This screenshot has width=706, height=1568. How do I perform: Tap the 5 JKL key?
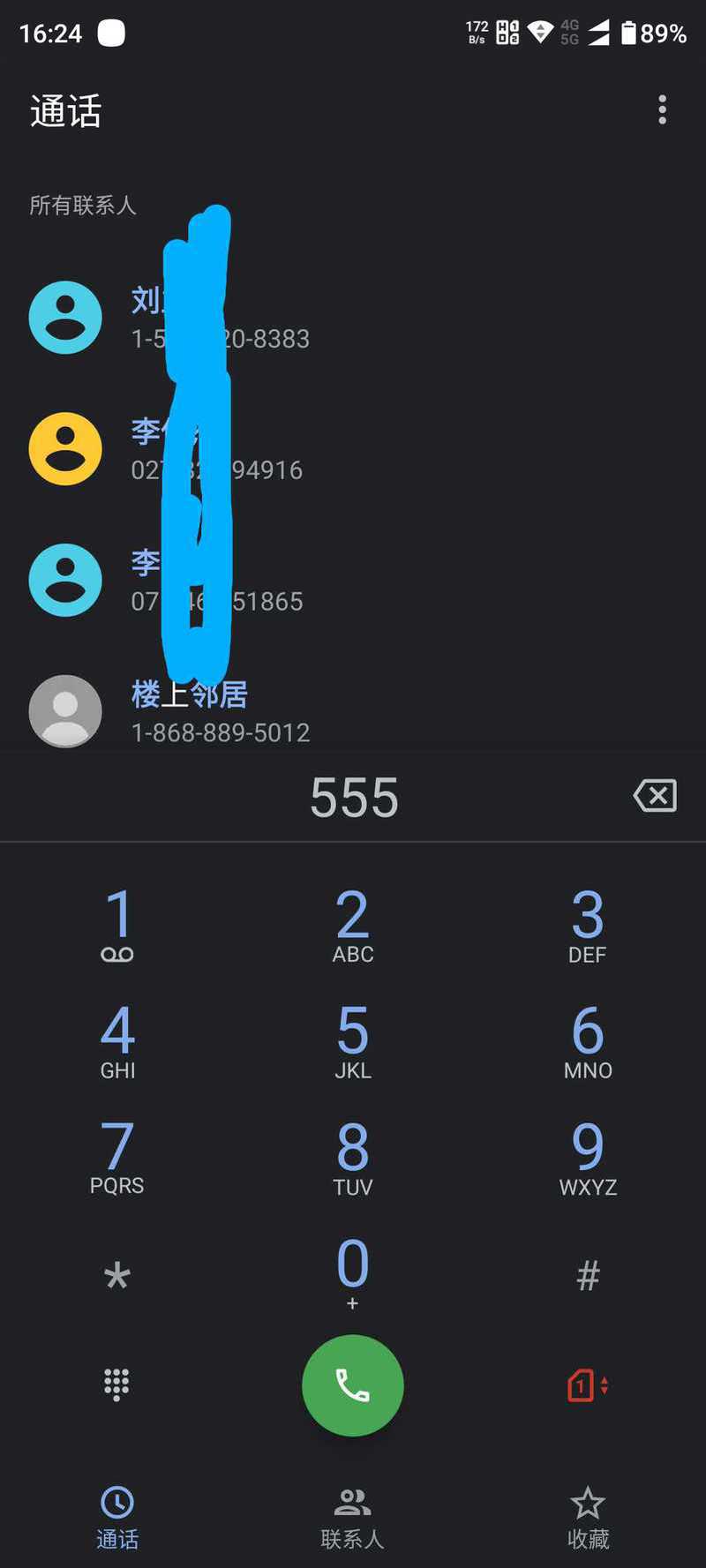[353, 1041]
